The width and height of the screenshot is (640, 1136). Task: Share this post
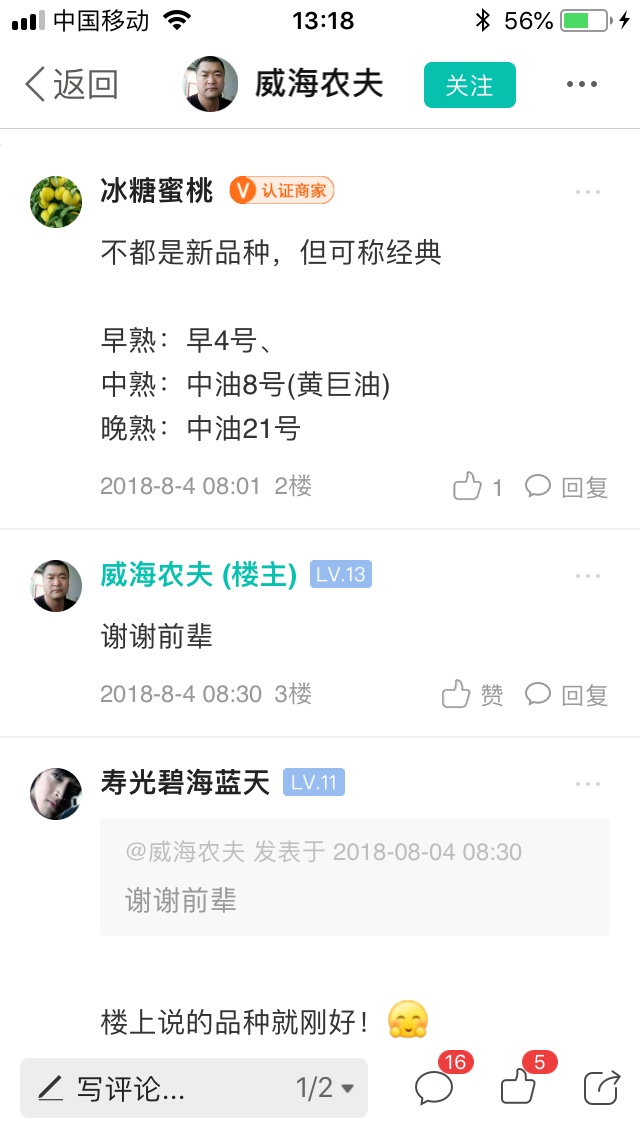pos(601,1087)
